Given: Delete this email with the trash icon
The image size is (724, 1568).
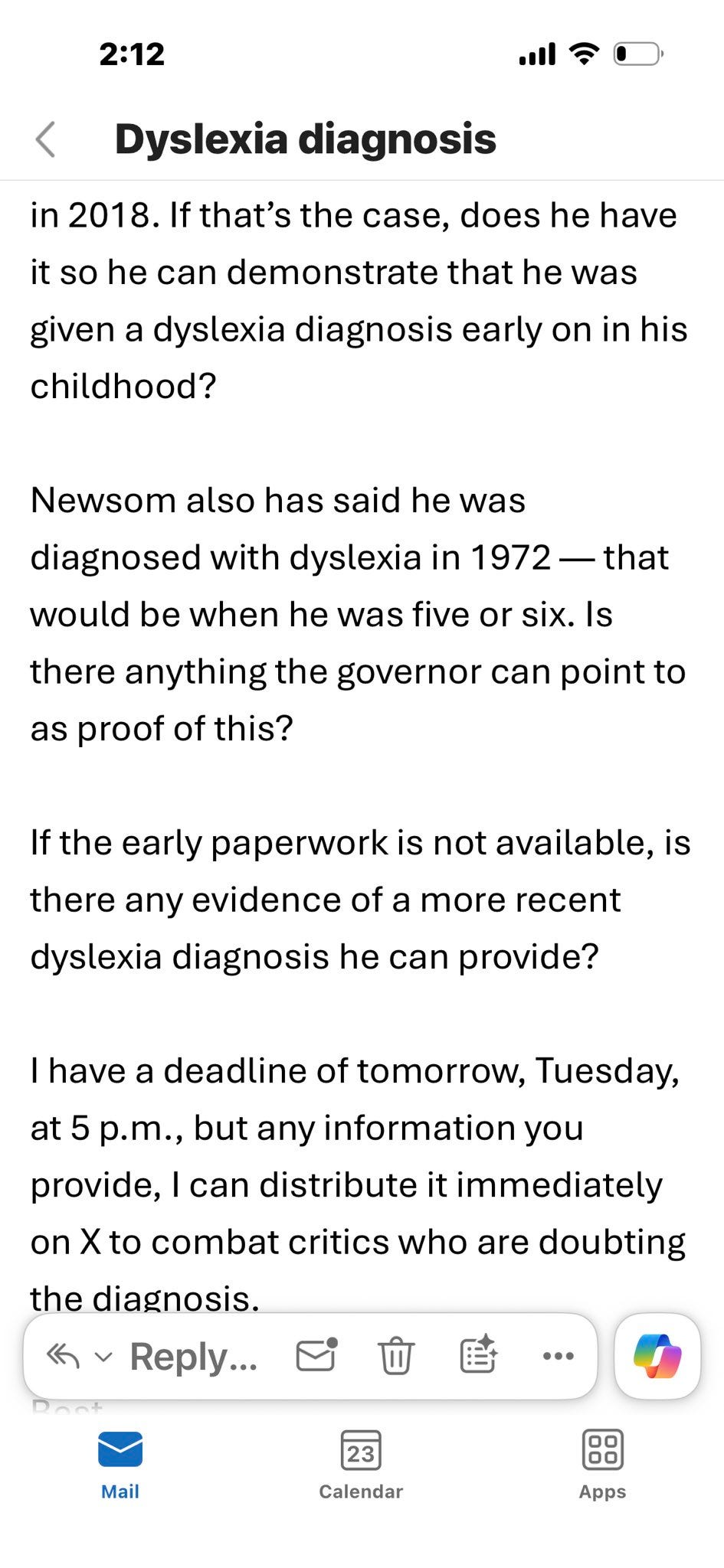Looking at the screenshot, I should [396, 1356].
